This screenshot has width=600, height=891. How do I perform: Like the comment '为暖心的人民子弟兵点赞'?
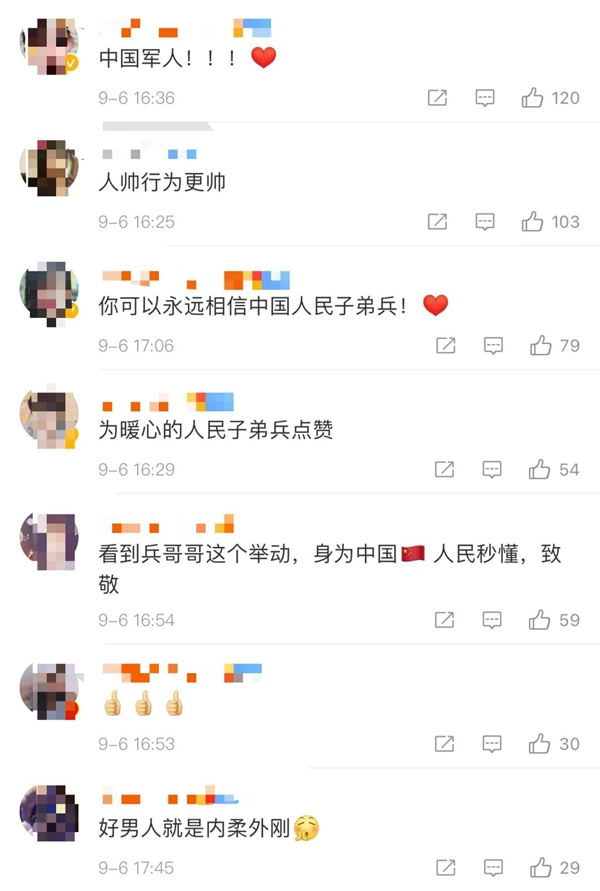click(541, 469)
